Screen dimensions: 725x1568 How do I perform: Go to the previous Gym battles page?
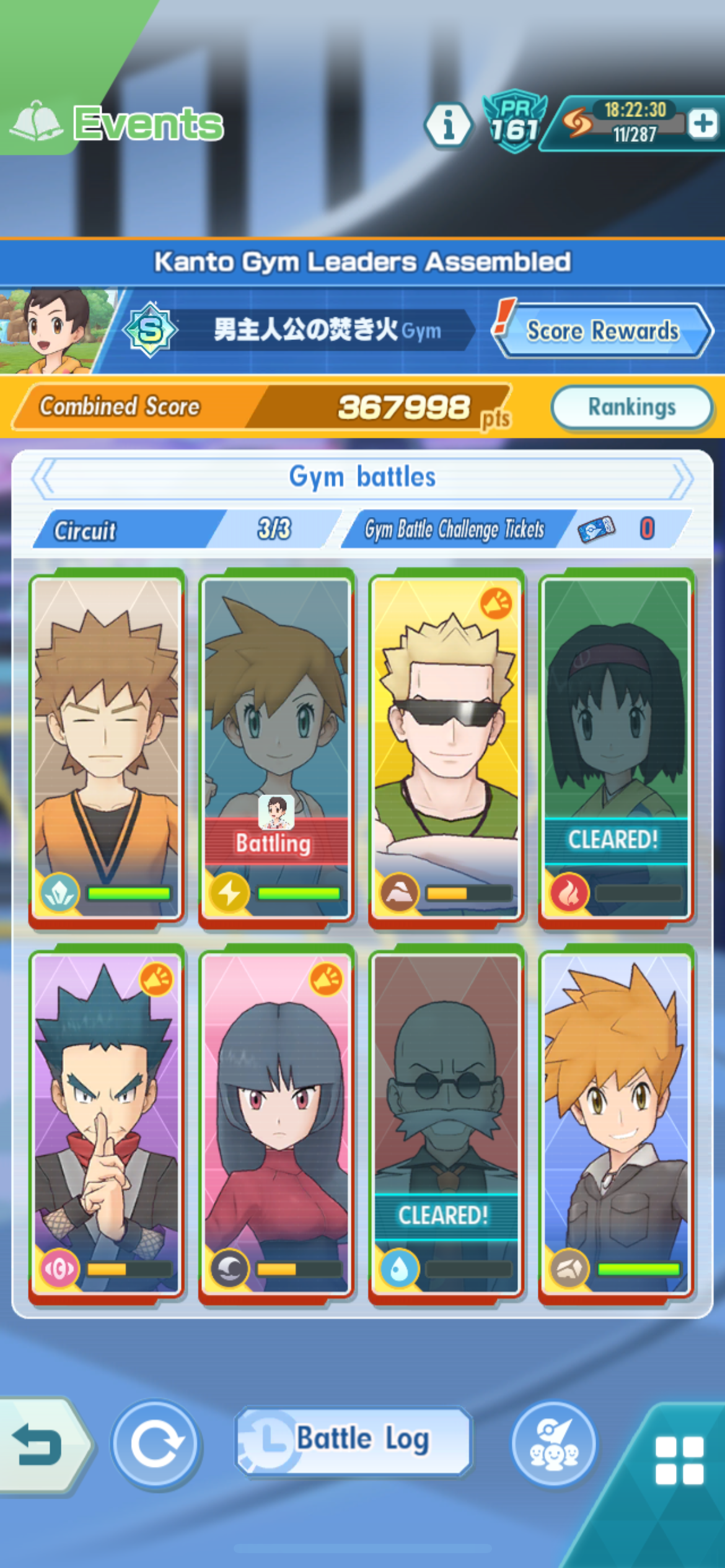click(x=43, y=478)
